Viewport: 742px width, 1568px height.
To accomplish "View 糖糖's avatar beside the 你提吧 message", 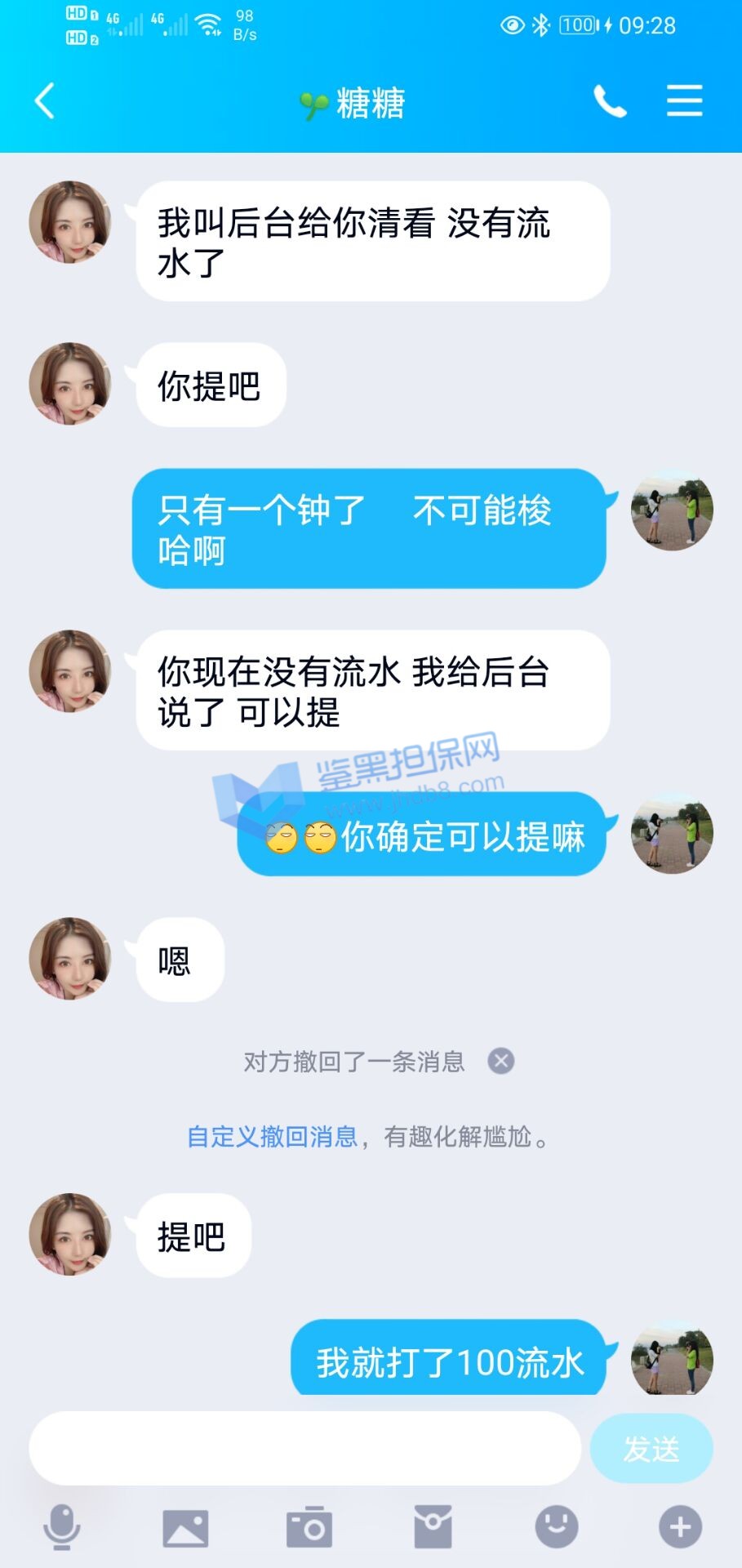I will point(70,384).
